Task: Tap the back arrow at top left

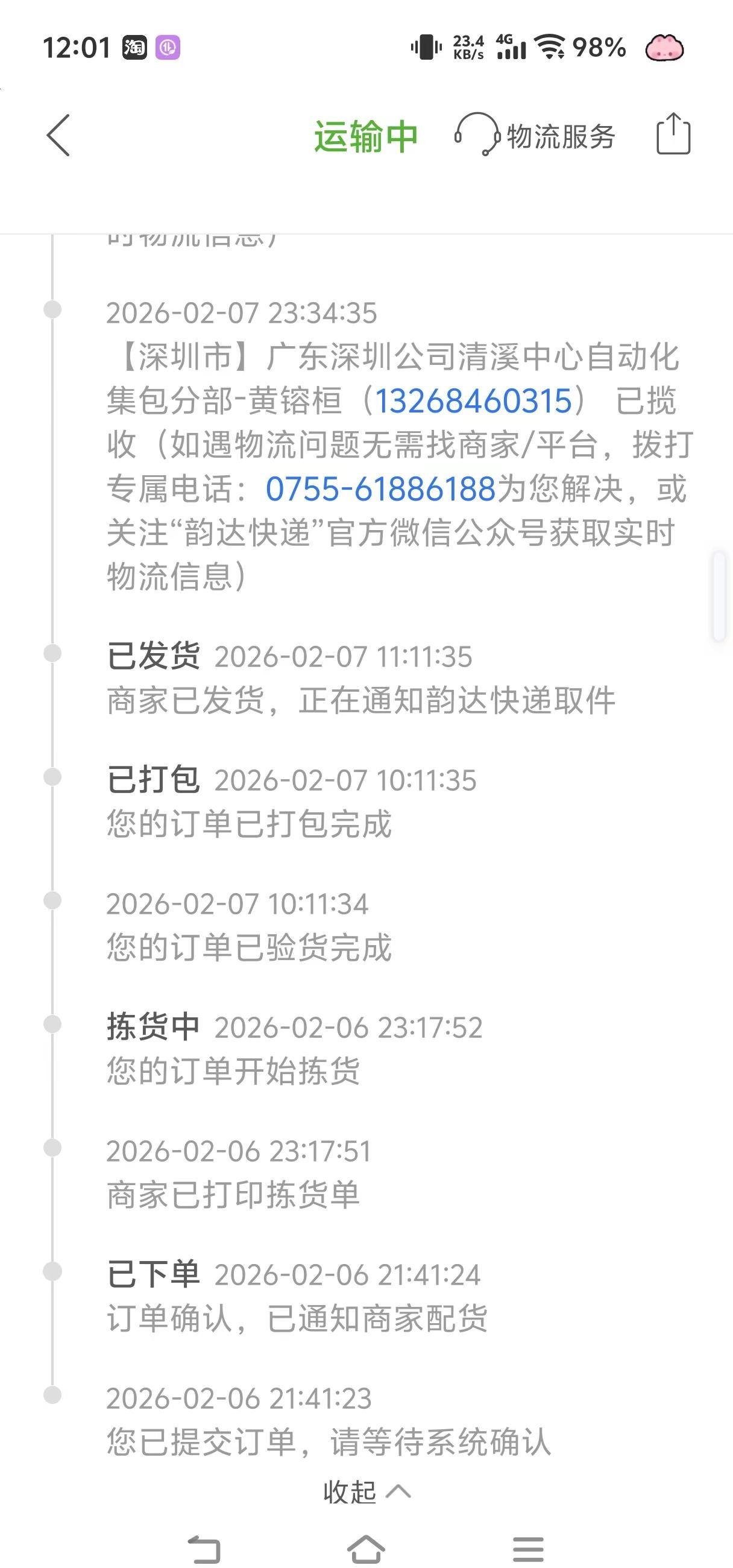Action: pos(58,136)
